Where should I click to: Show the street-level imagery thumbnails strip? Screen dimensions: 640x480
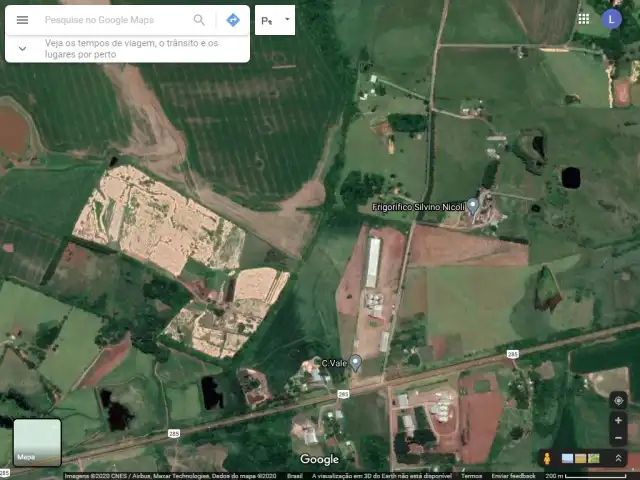pyautogui.click(x=582, y=458)
